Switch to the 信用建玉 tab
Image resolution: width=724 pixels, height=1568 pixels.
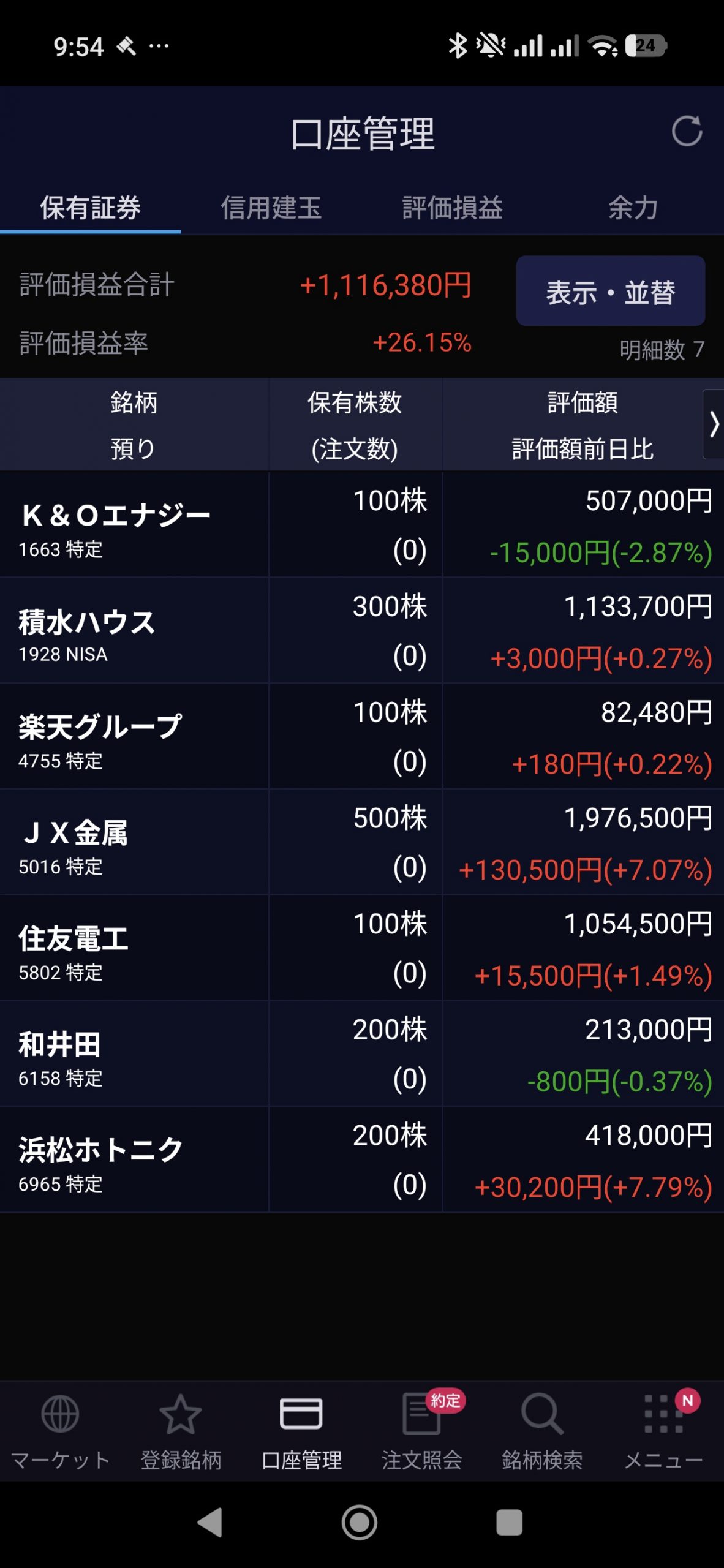click(x=271, y=208)
